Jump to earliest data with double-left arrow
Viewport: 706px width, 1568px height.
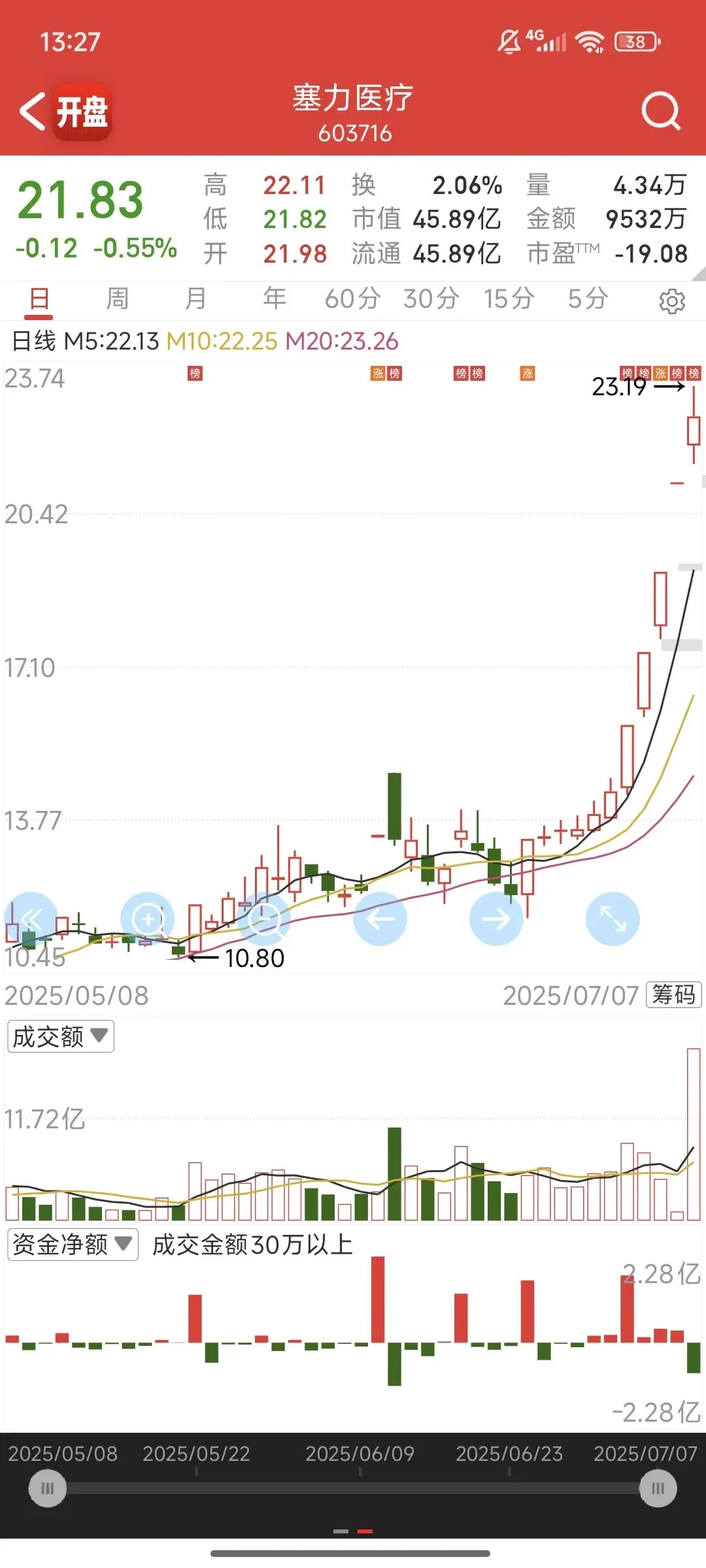point(31,919)
